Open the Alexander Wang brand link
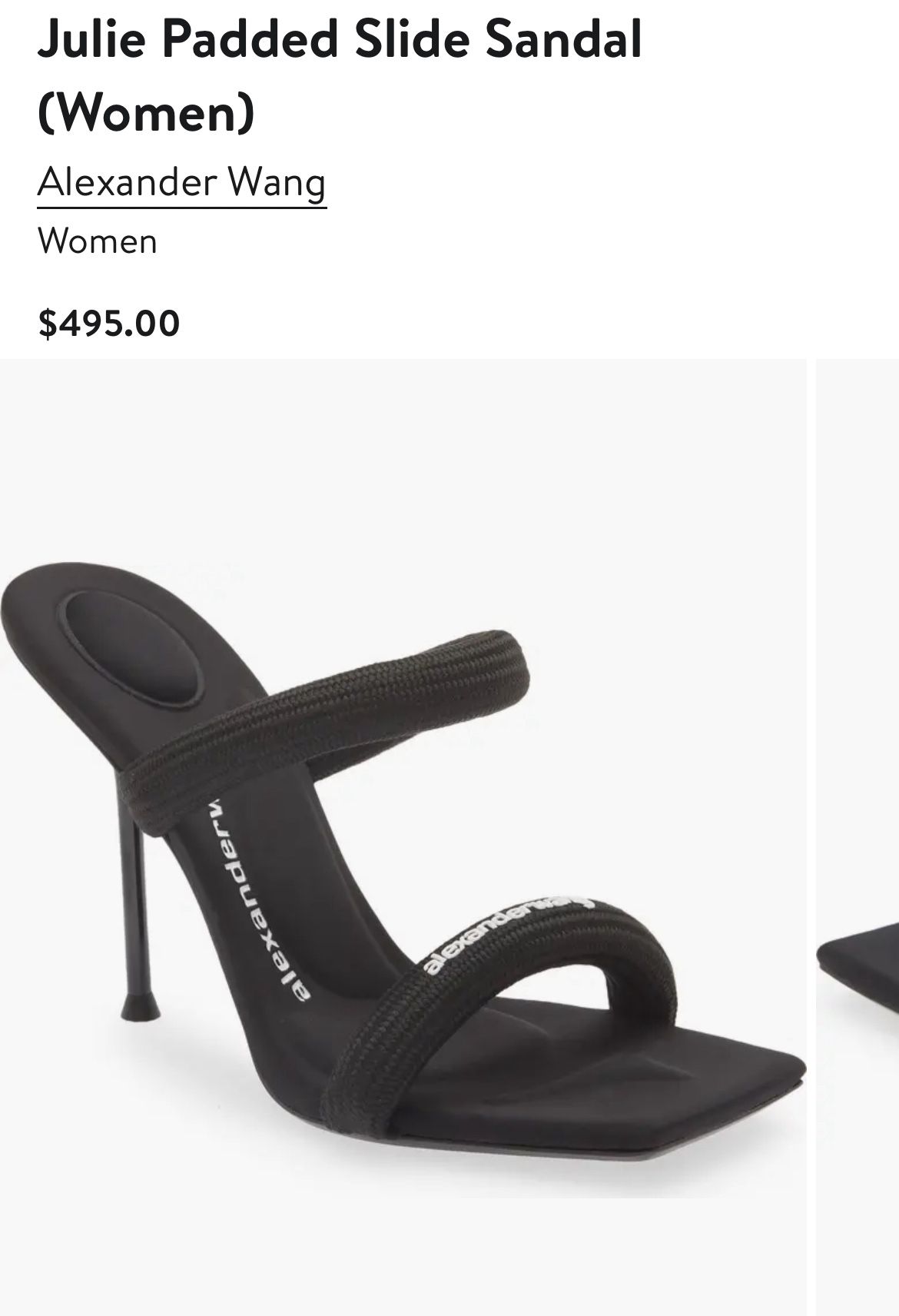Image resolution: width=899 pixels, height=1316 pixels. pos(182,184)
